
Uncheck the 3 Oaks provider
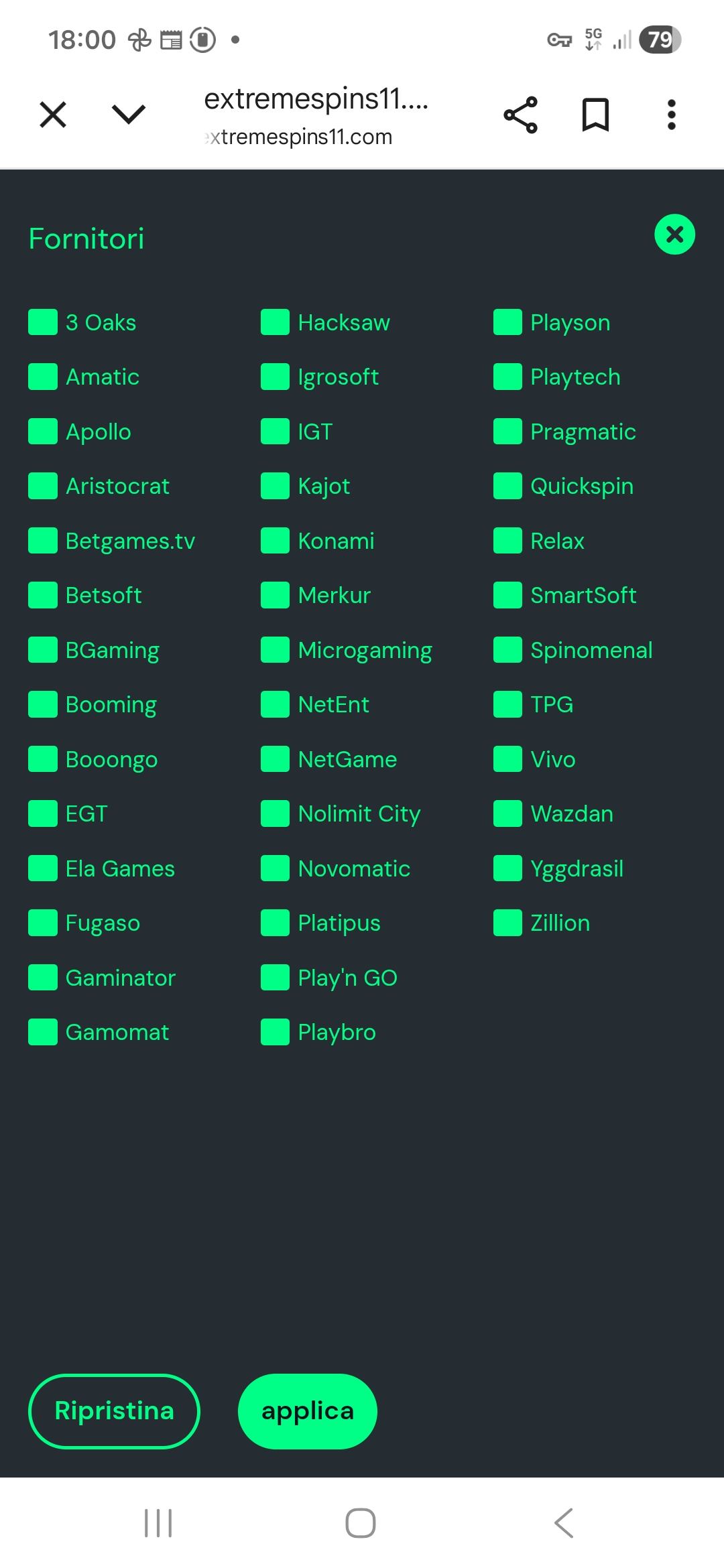[43, 322]
